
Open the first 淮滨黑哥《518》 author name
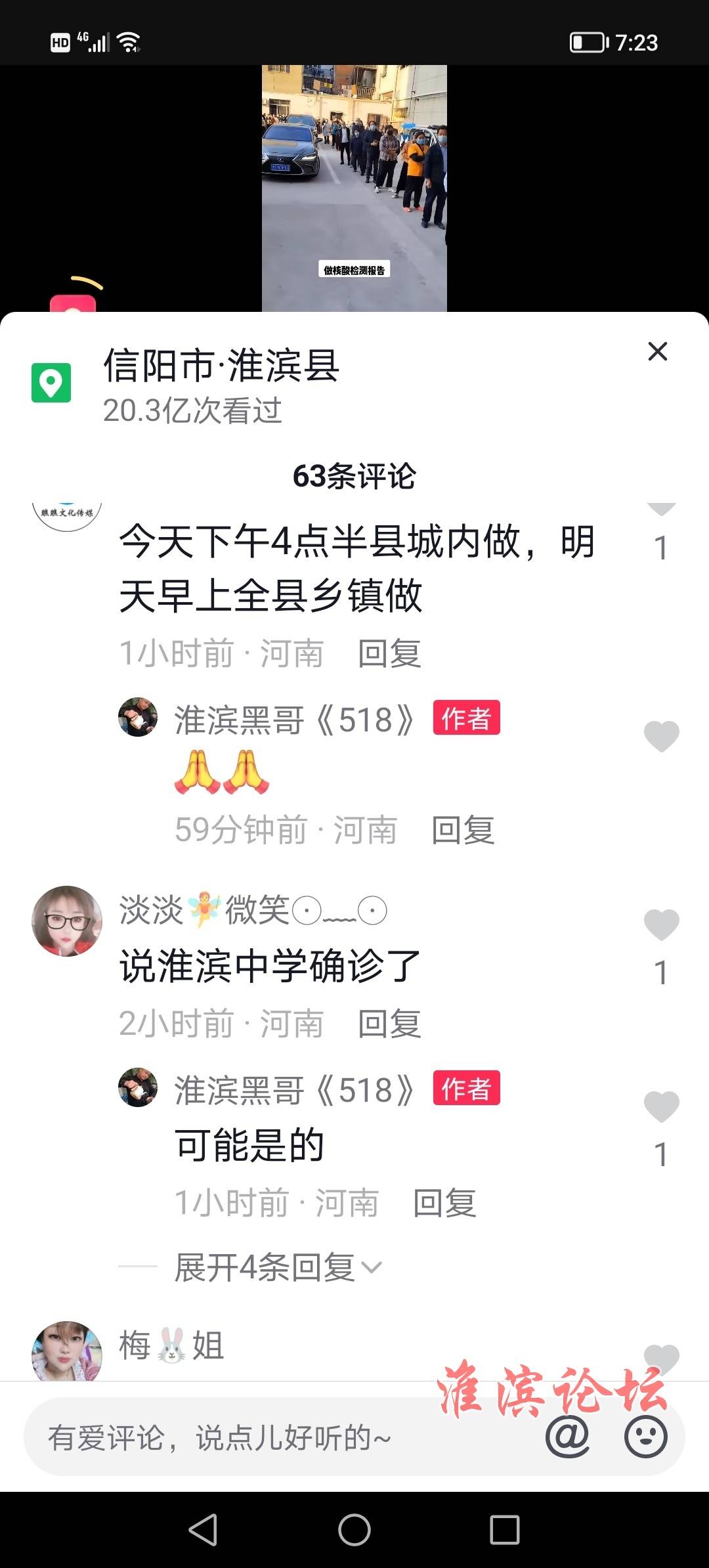point(294,720)
